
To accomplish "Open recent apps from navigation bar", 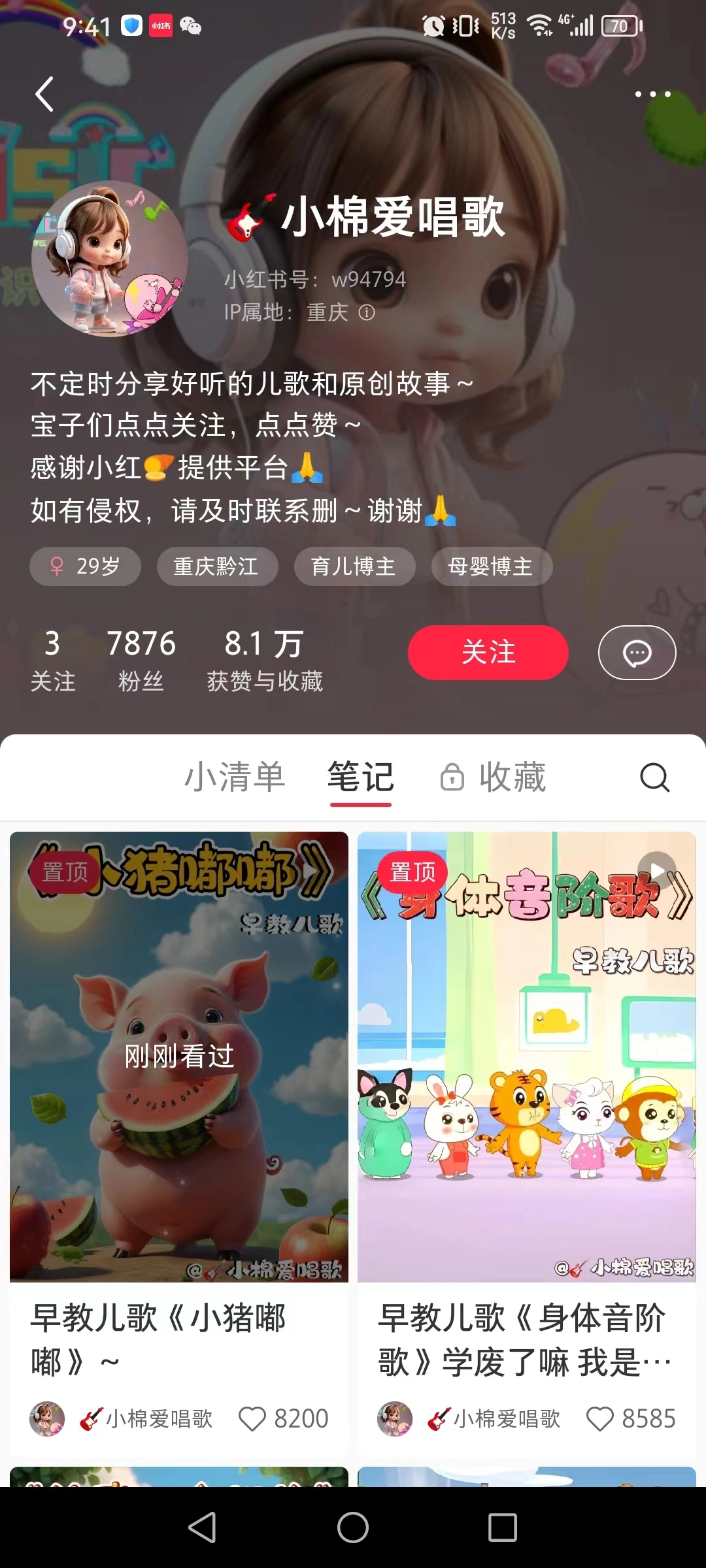I will point(502,1527).
